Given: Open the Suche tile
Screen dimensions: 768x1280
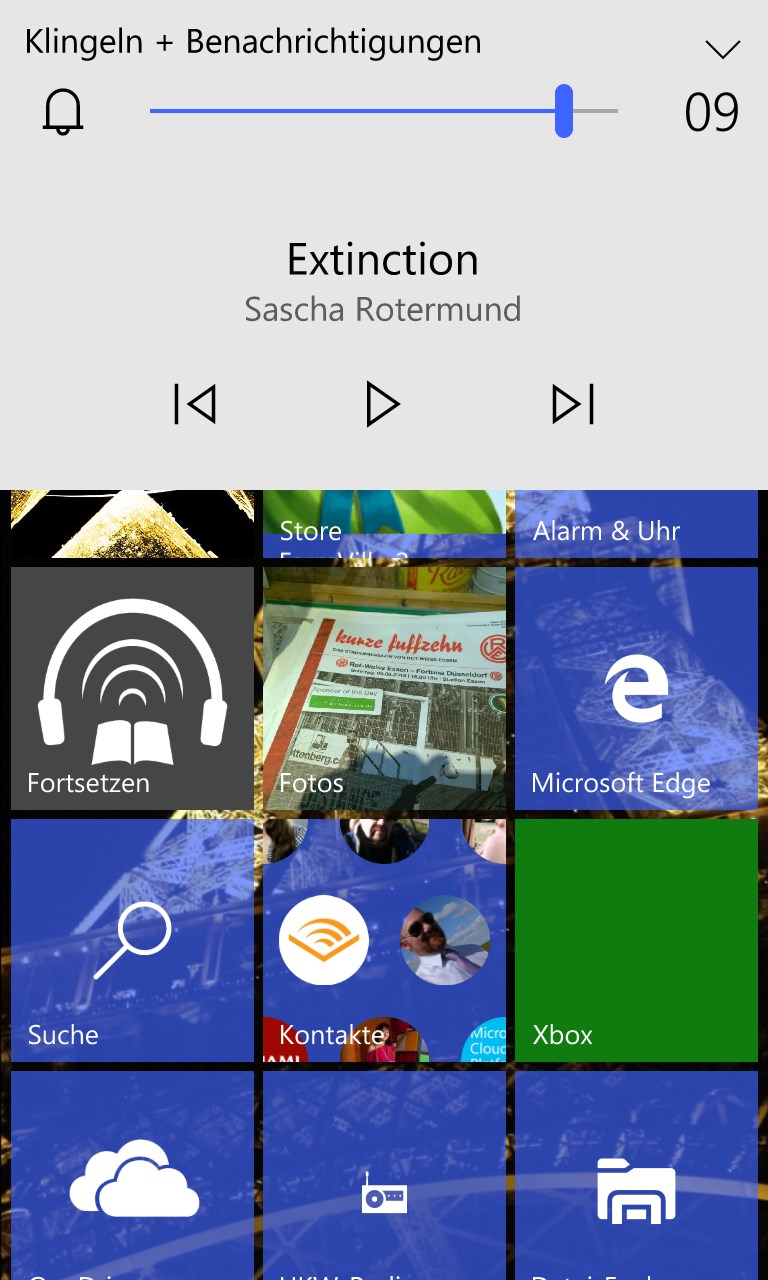Looking at the screenshot, I should pos(132,940).
